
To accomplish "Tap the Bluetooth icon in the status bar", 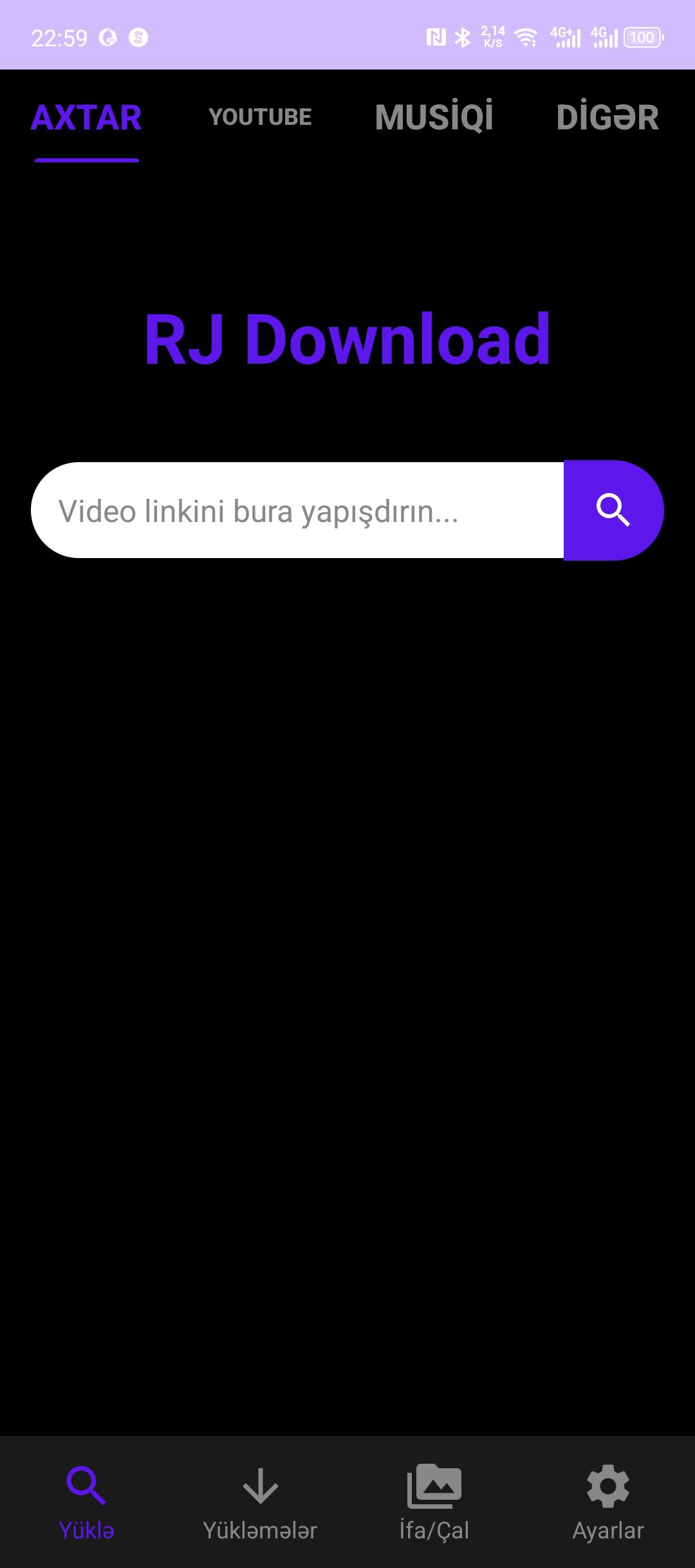I will click(463, 37).
